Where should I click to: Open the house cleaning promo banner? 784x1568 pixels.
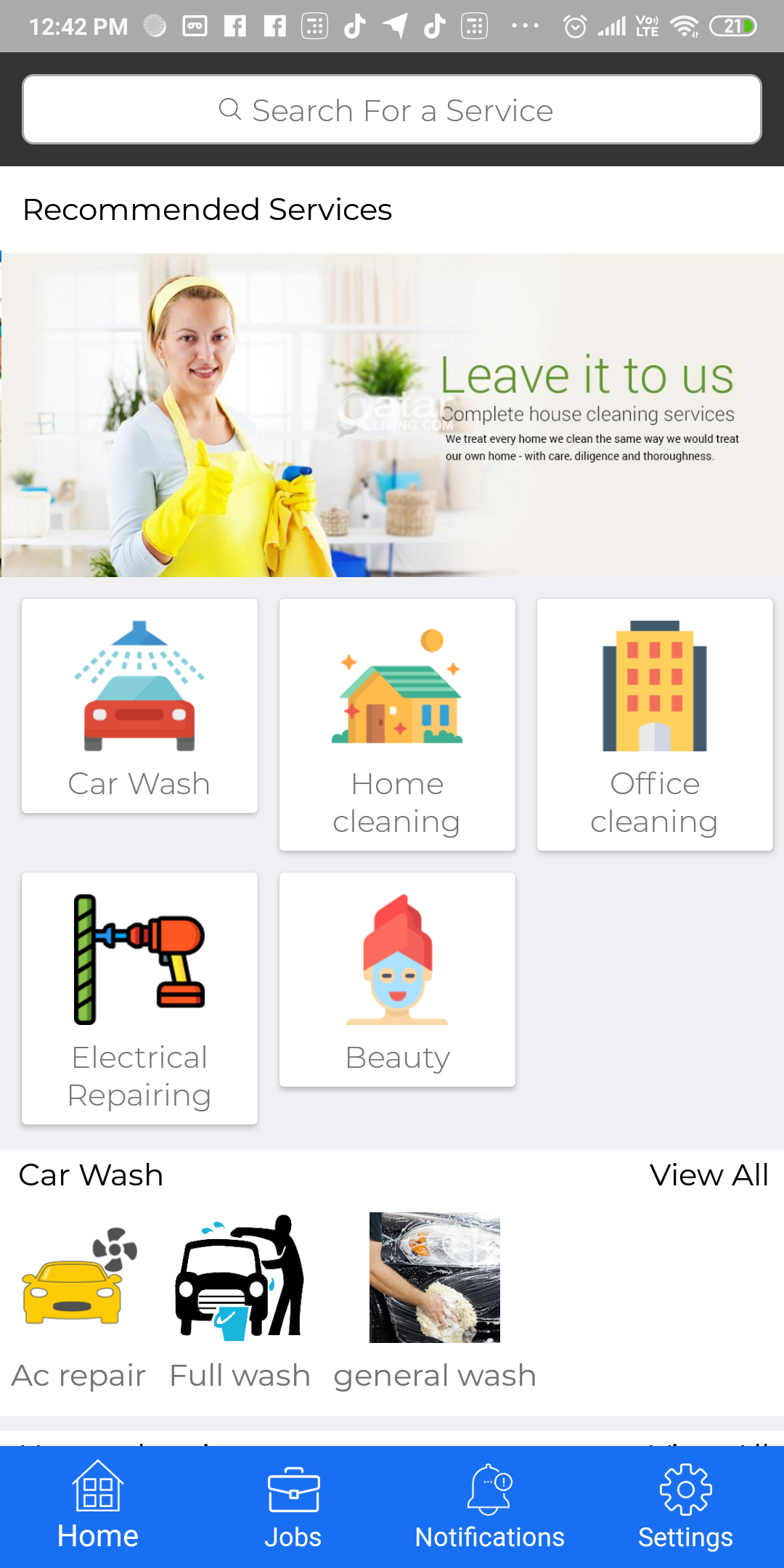392,415
